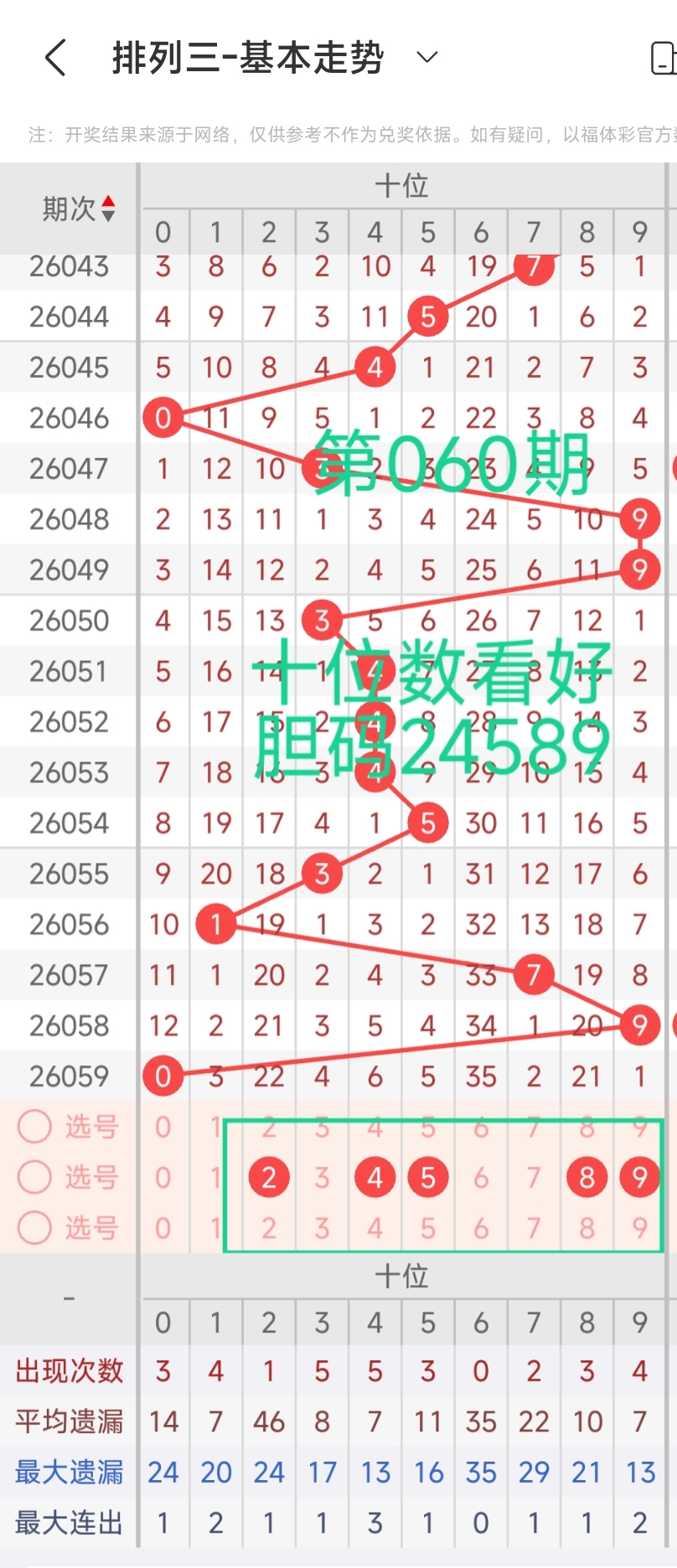677x1568 pixels.
Task: Deselect highlighted number 8 in the selection row
Action: [587, 1177]
